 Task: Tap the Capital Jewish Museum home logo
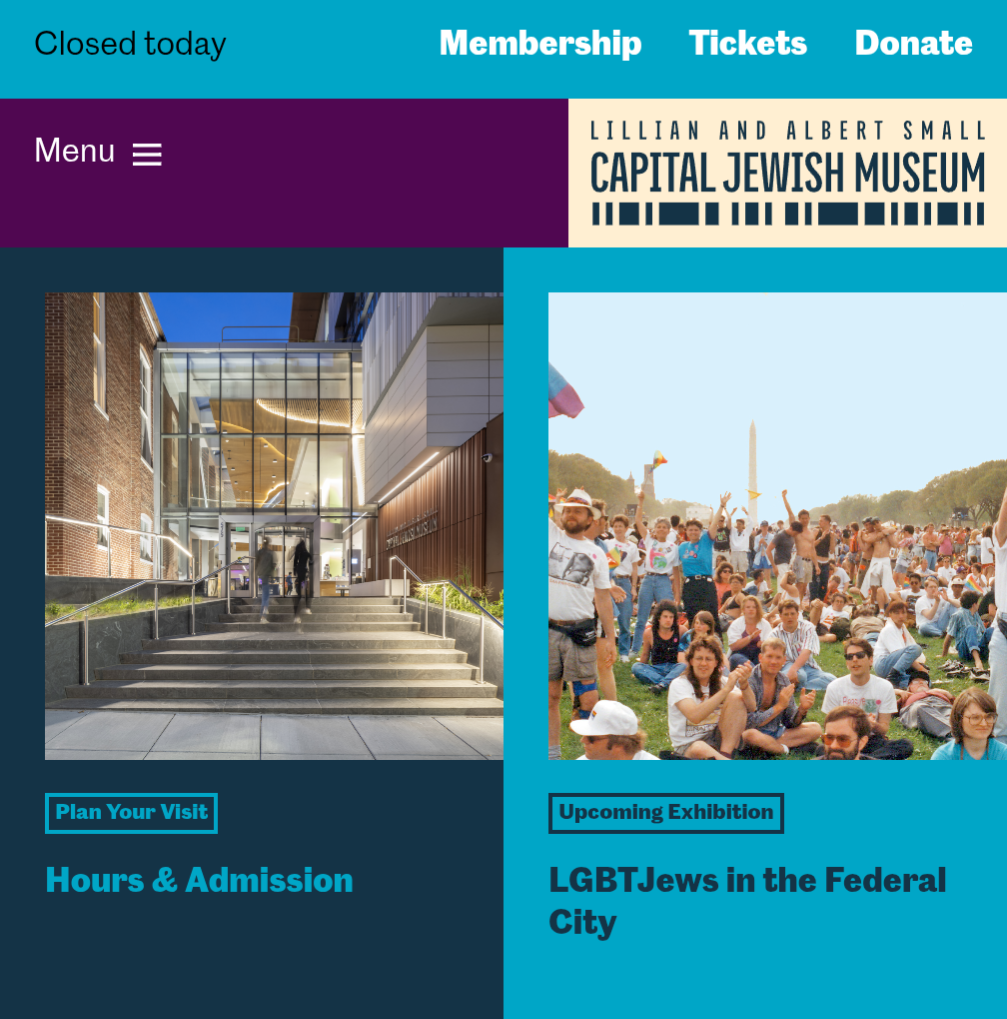(x=787, y=173)
